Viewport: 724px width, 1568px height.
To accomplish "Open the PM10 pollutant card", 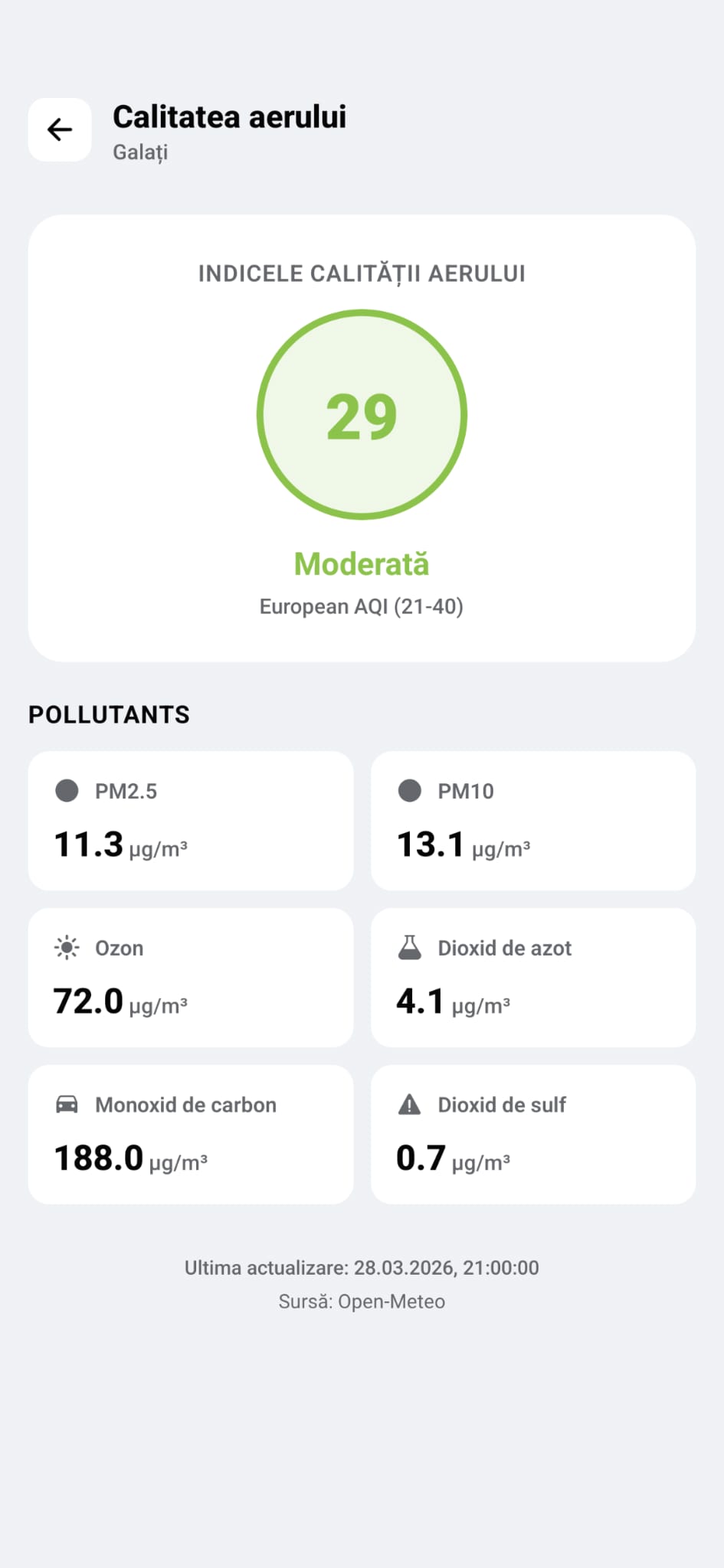I will point(532,821).
